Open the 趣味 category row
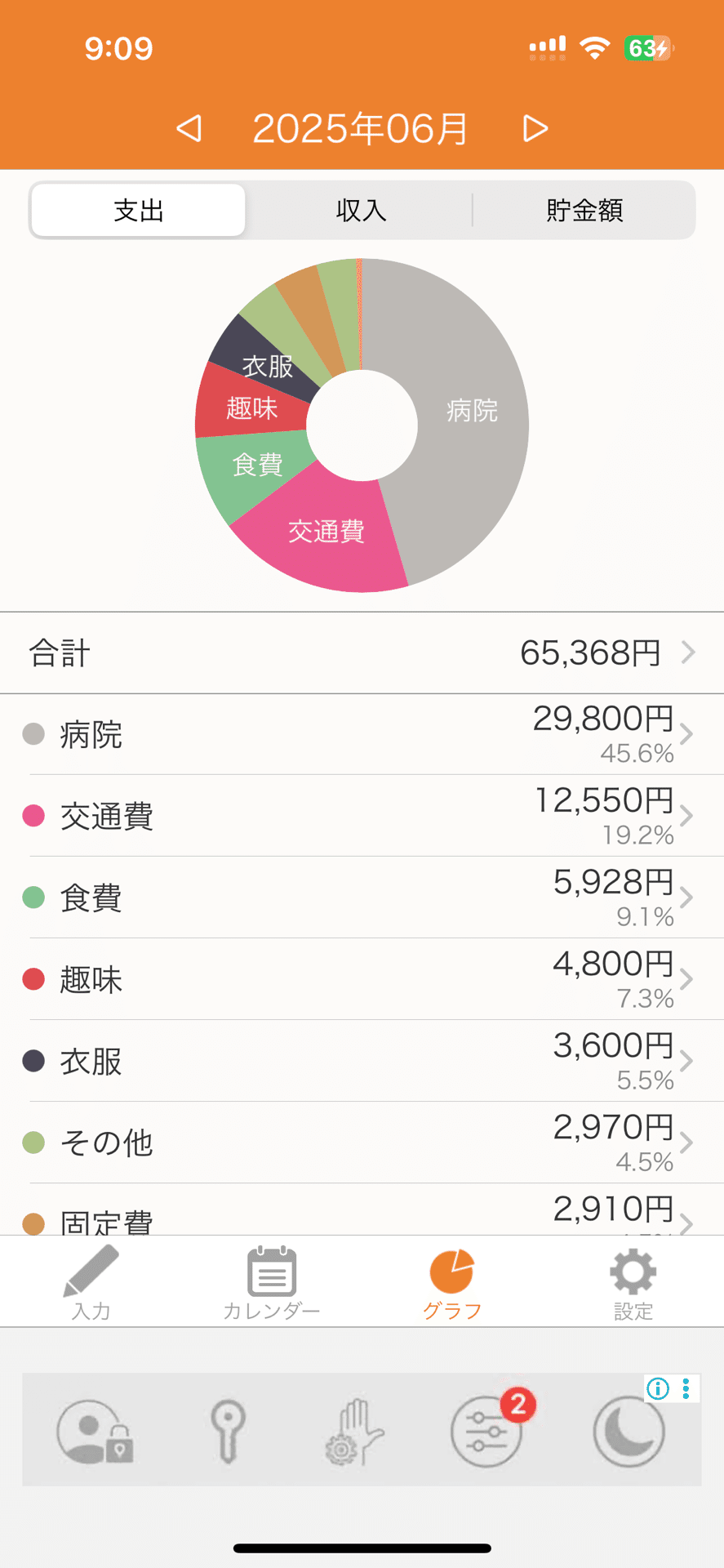Screen dimensions: 724x1568 pos(362,979)
